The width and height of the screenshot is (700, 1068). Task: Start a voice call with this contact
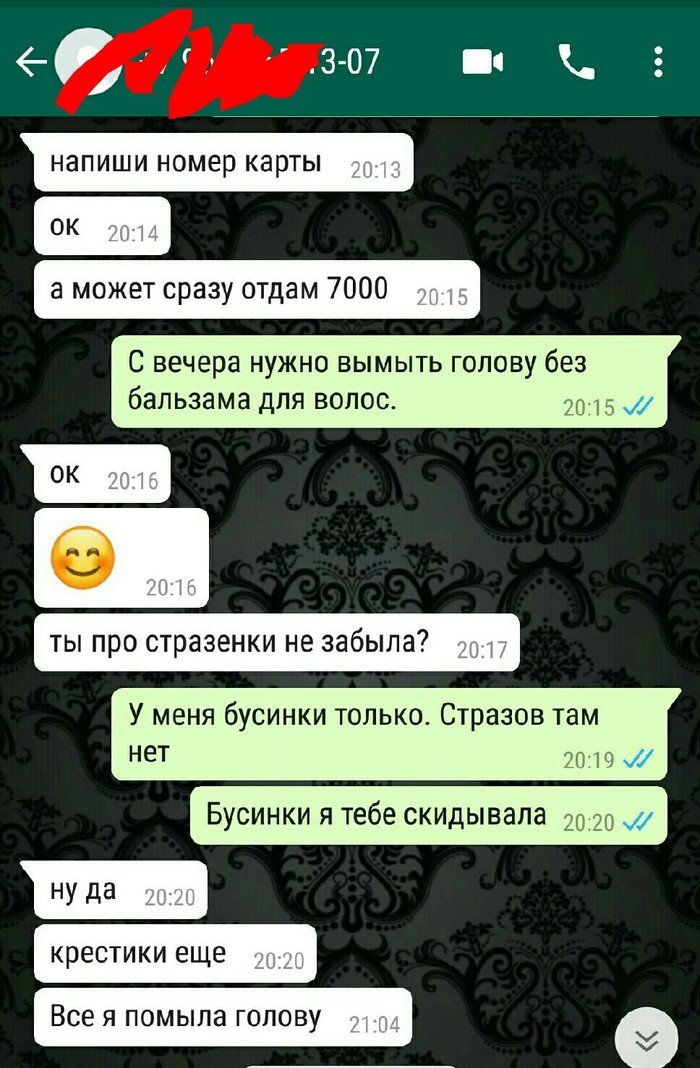click(575, 62)
